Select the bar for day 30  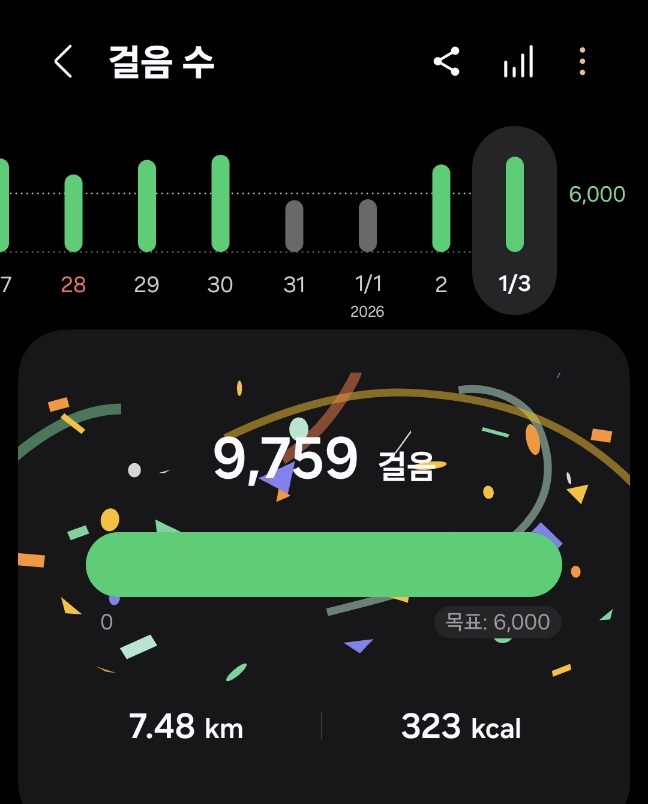point(220,203)
